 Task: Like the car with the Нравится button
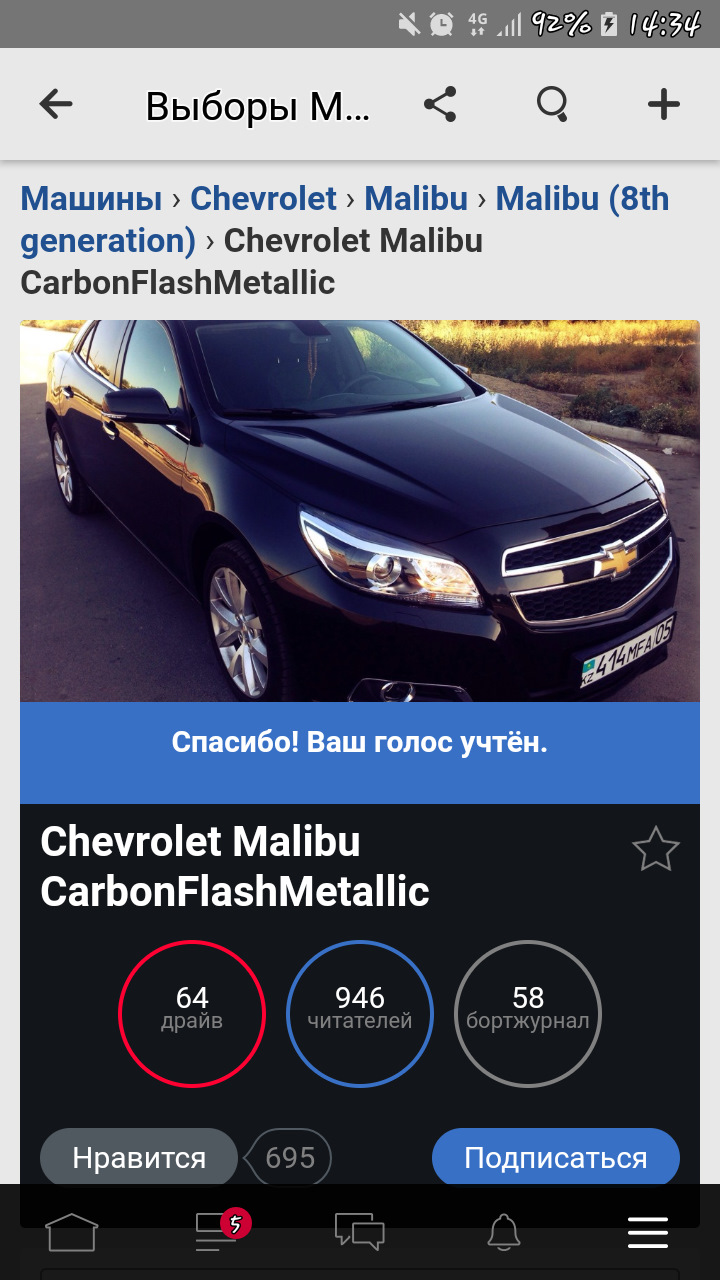click(x=139, y=1158)
